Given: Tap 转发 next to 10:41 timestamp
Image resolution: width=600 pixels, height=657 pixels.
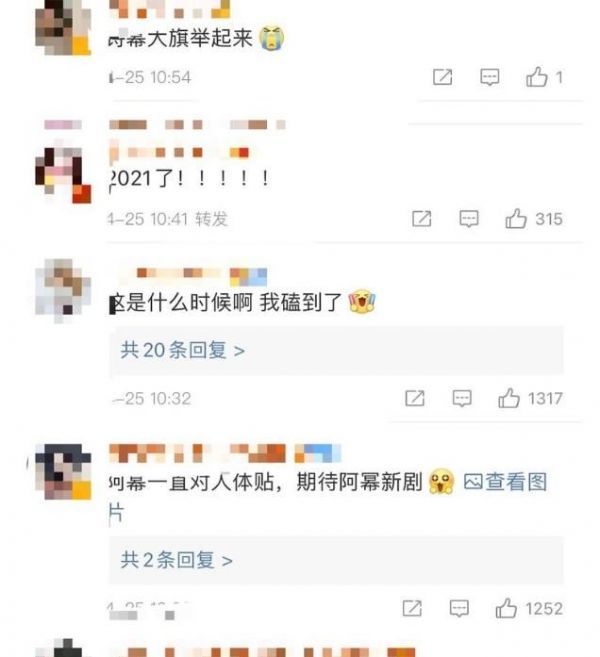Looking at the screenshot, I should pos(211,219).
